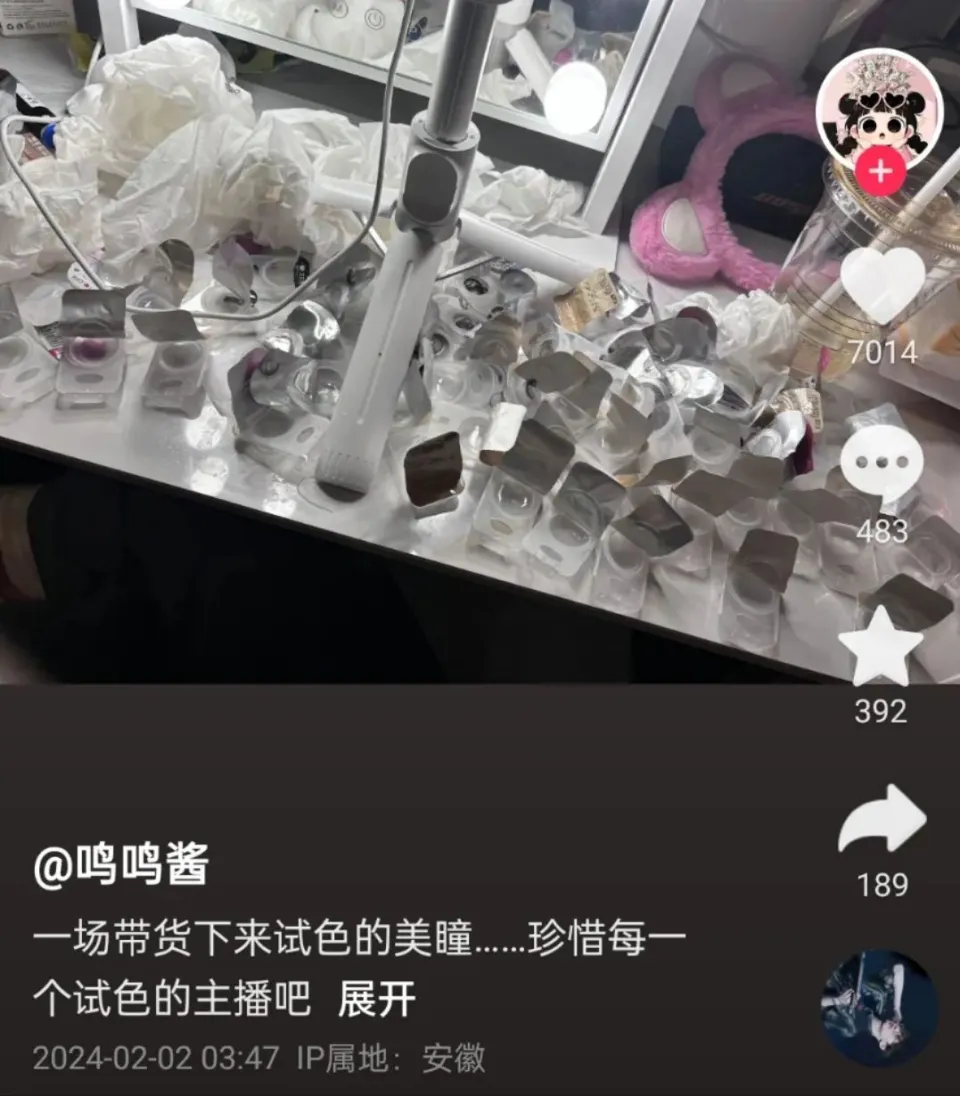Add this video to favorites

coord(880,645)
